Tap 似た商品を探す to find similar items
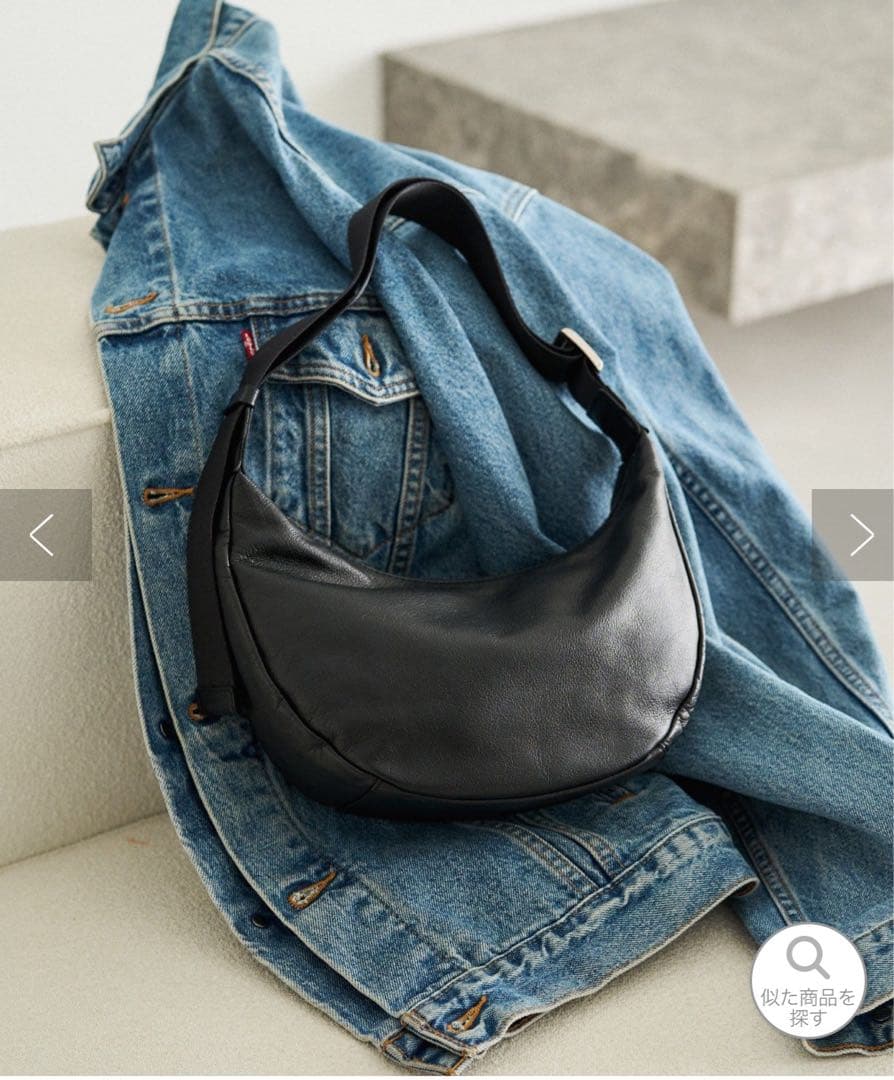Image resolution: width=894 pixels, height=1080 pixels. [807, 981]
